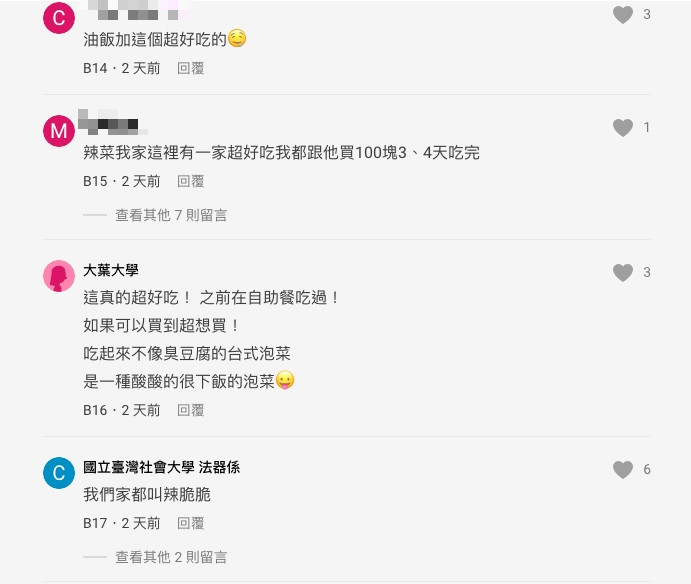691x584 pixels.
Task: Like 大葉大學's B16 comment
Action: [623, 273]
